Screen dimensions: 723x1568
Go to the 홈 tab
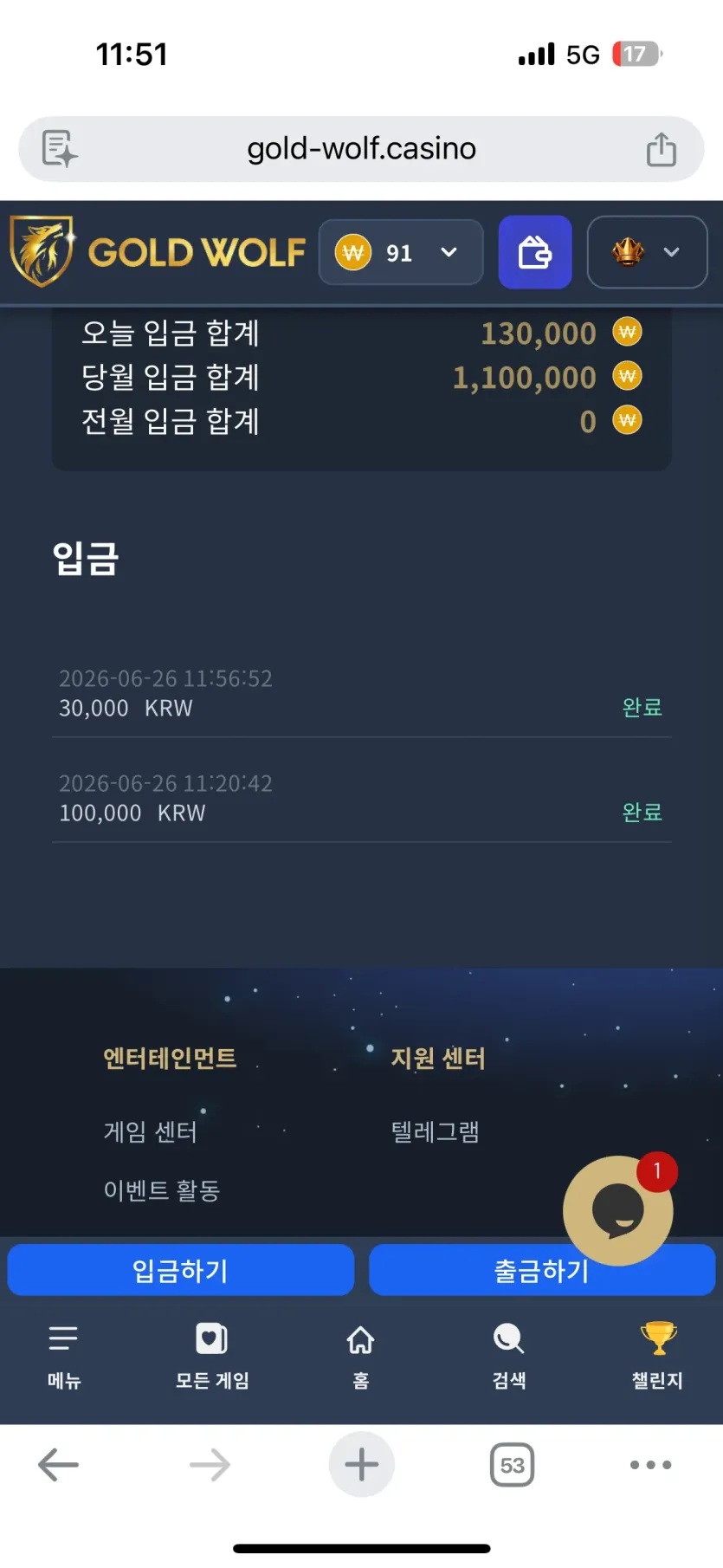361,1357
